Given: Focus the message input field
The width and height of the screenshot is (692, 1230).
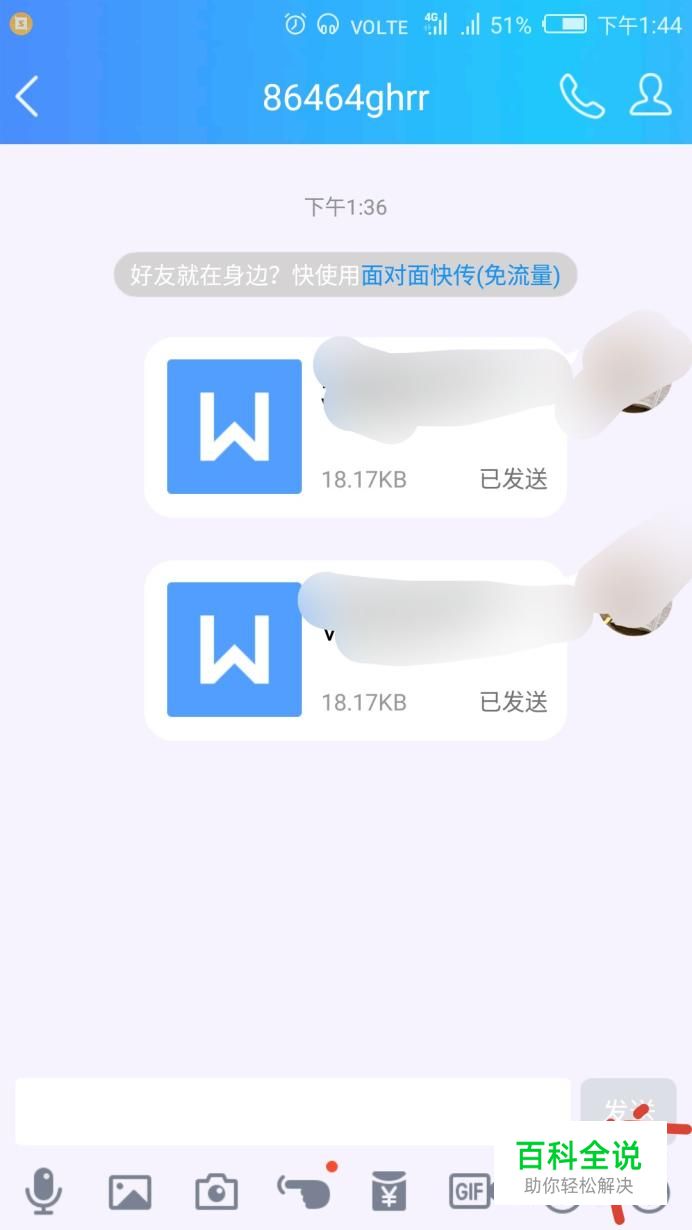Looking at the screenshot, I should 292,1111.
